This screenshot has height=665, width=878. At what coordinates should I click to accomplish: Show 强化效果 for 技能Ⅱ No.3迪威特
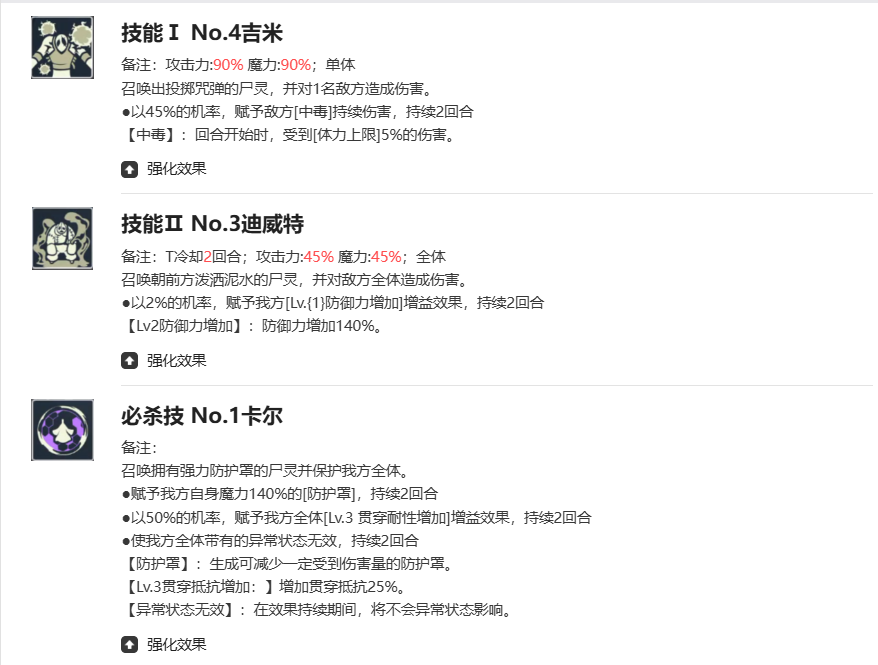pos(164,360)
